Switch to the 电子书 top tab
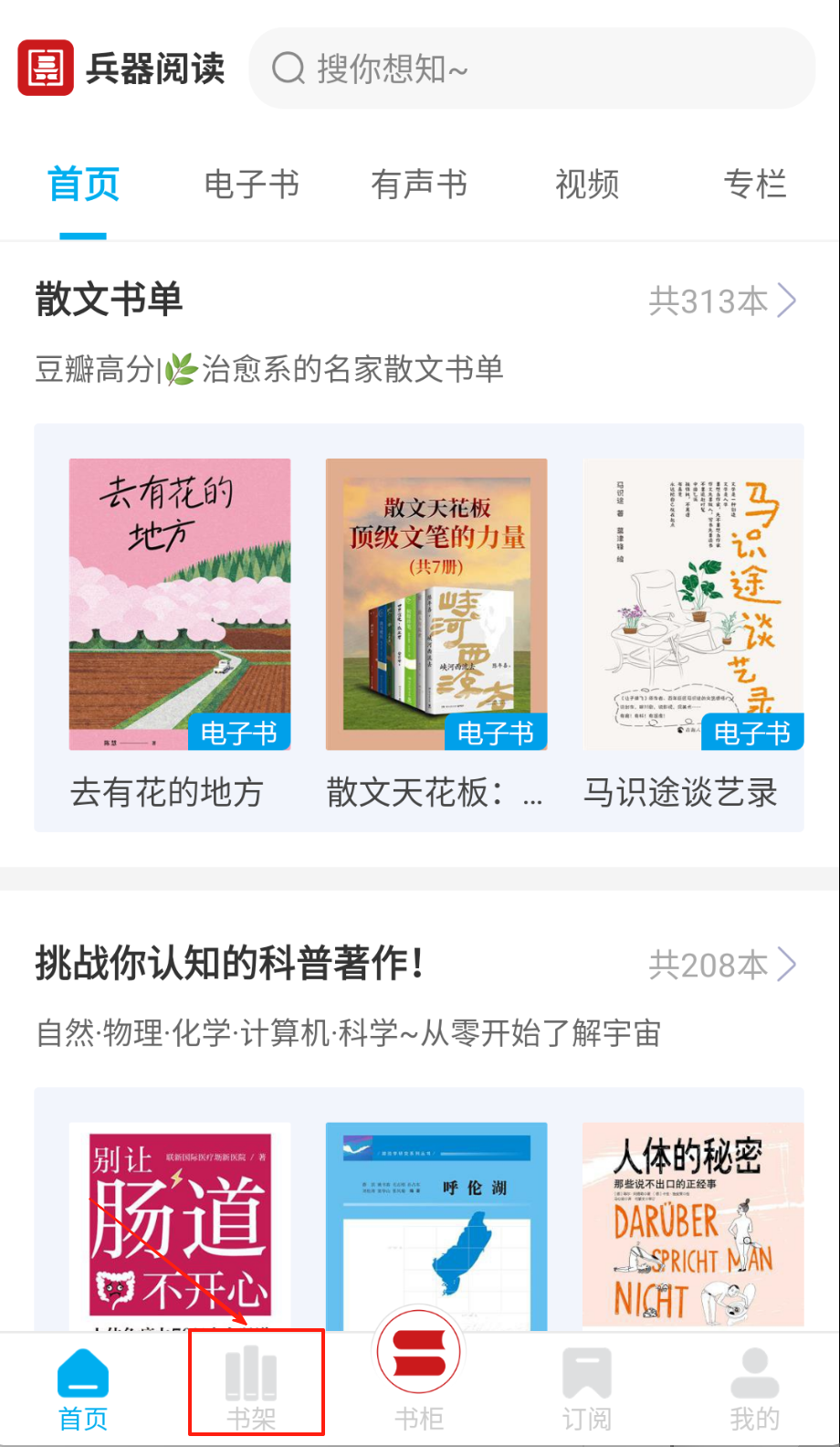 coord(251,185)
